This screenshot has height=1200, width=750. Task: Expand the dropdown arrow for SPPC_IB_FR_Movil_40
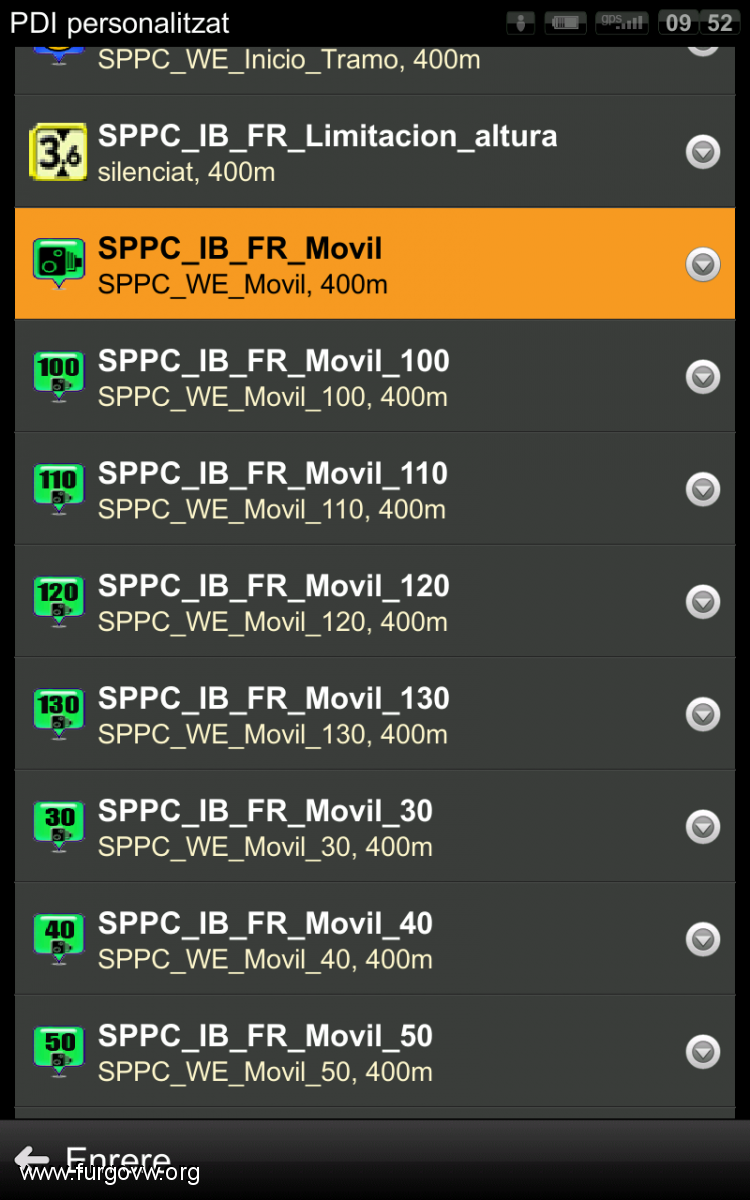pyautogui.click(x=703, y=938)
